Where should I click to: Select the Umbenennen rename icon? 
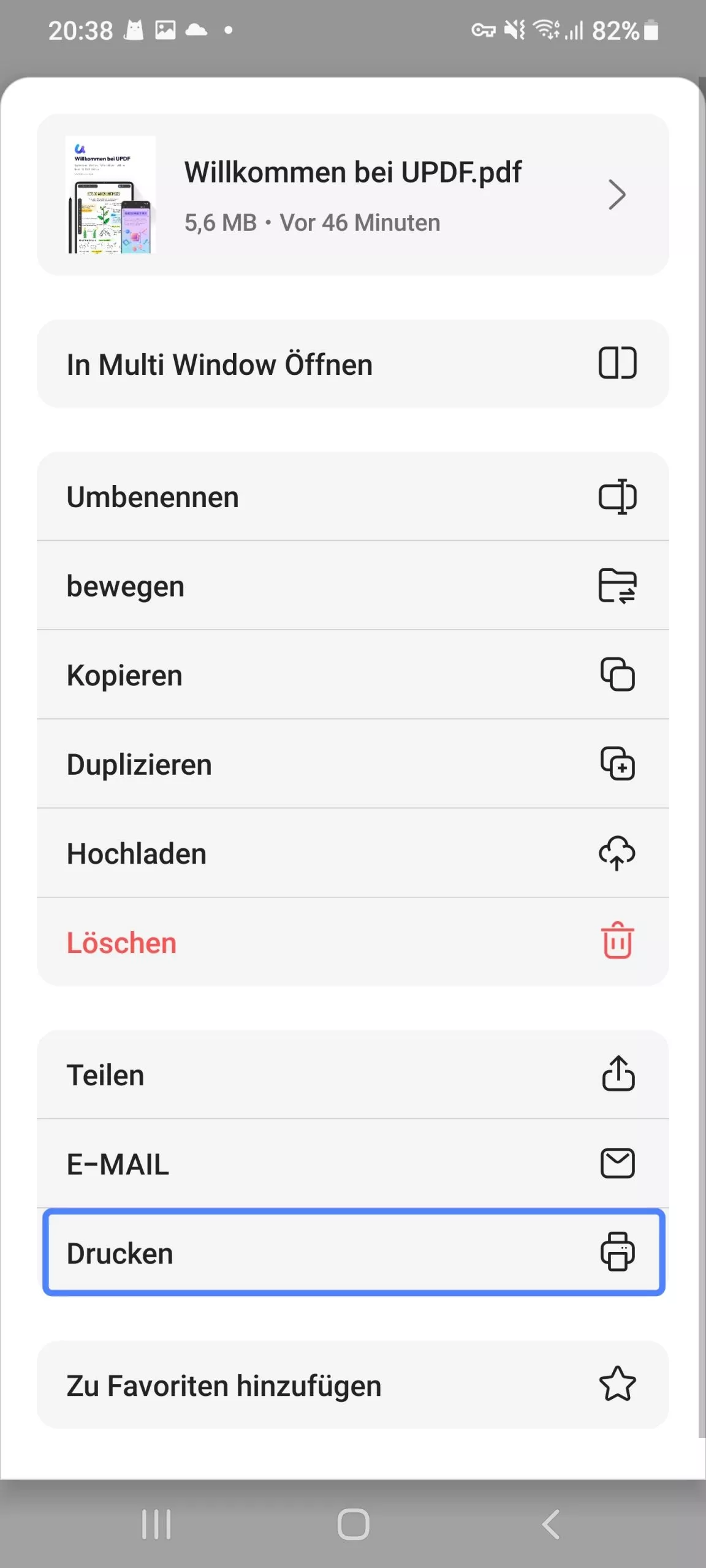coord(618,496)
